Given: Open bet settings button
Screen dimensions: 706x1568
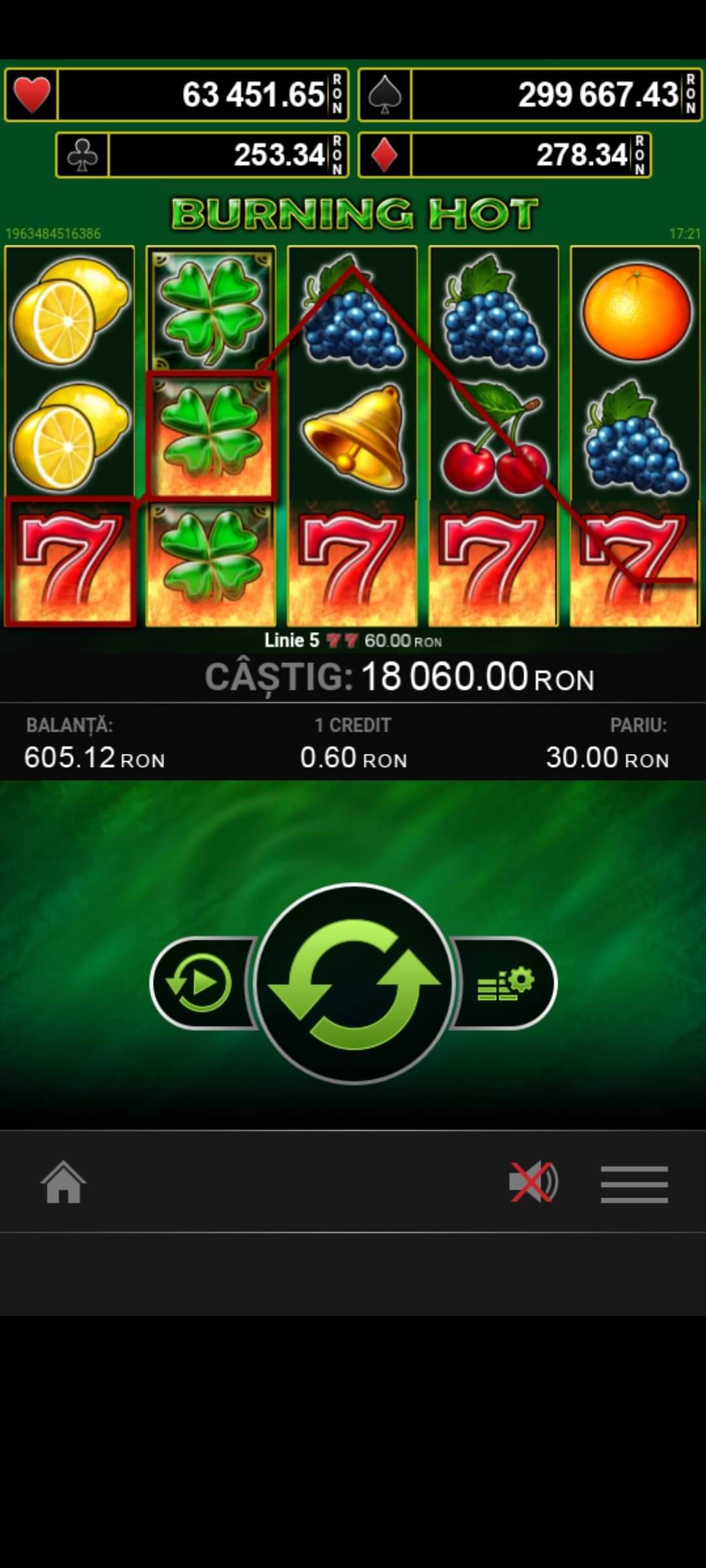Looking at the screenshot, I should [x=505, y=983].
